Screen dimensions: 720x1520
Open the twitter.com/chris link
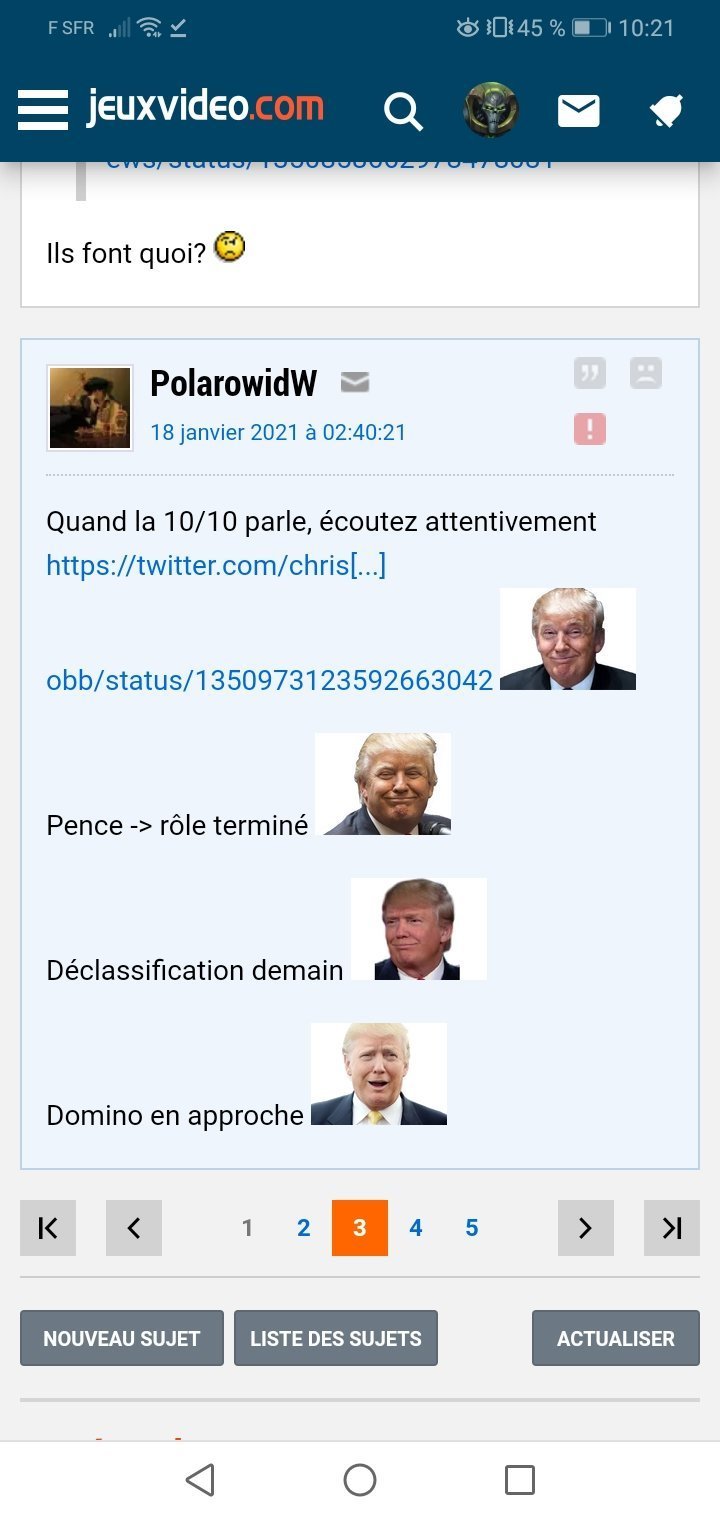(x=216, y=565)
